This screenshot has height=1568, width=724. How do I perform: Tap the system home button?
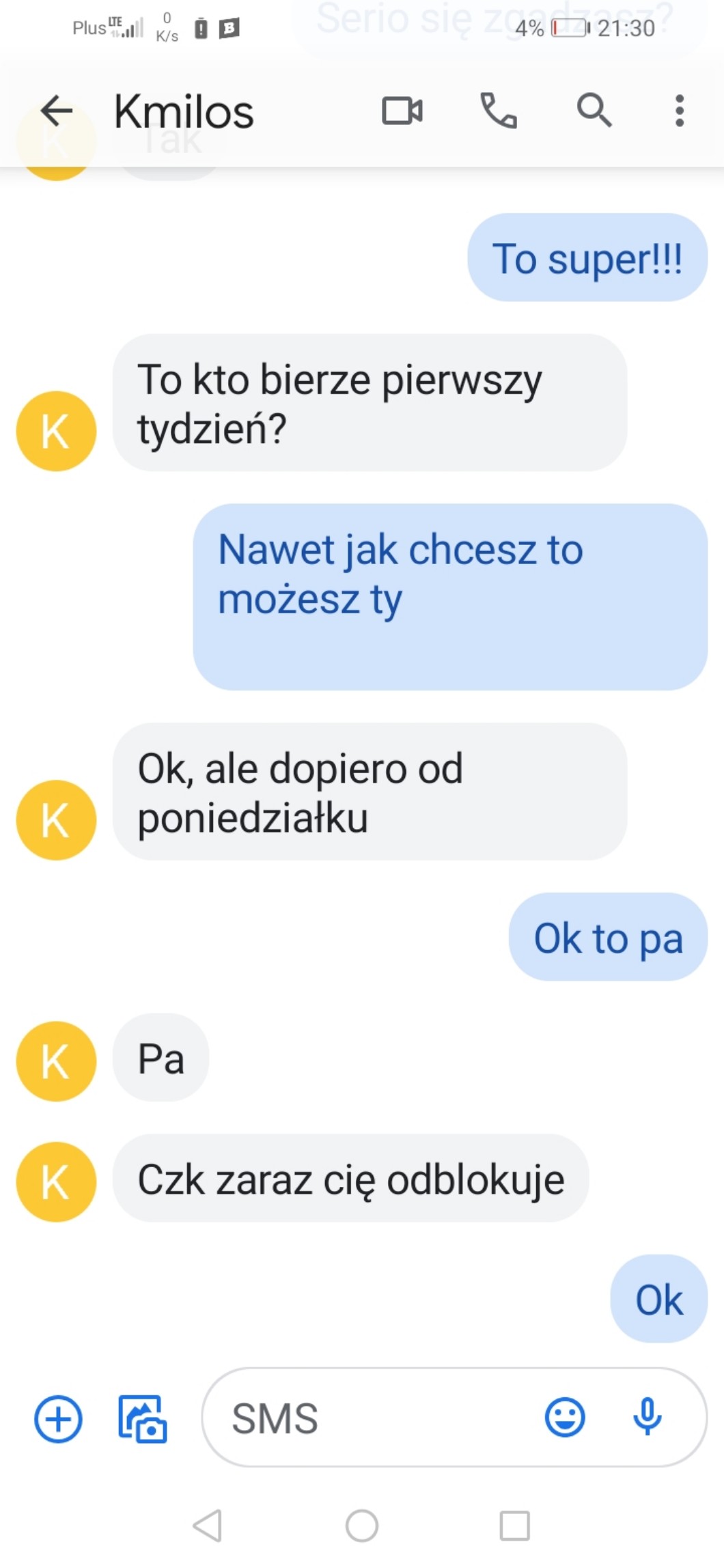point(362,1525)
